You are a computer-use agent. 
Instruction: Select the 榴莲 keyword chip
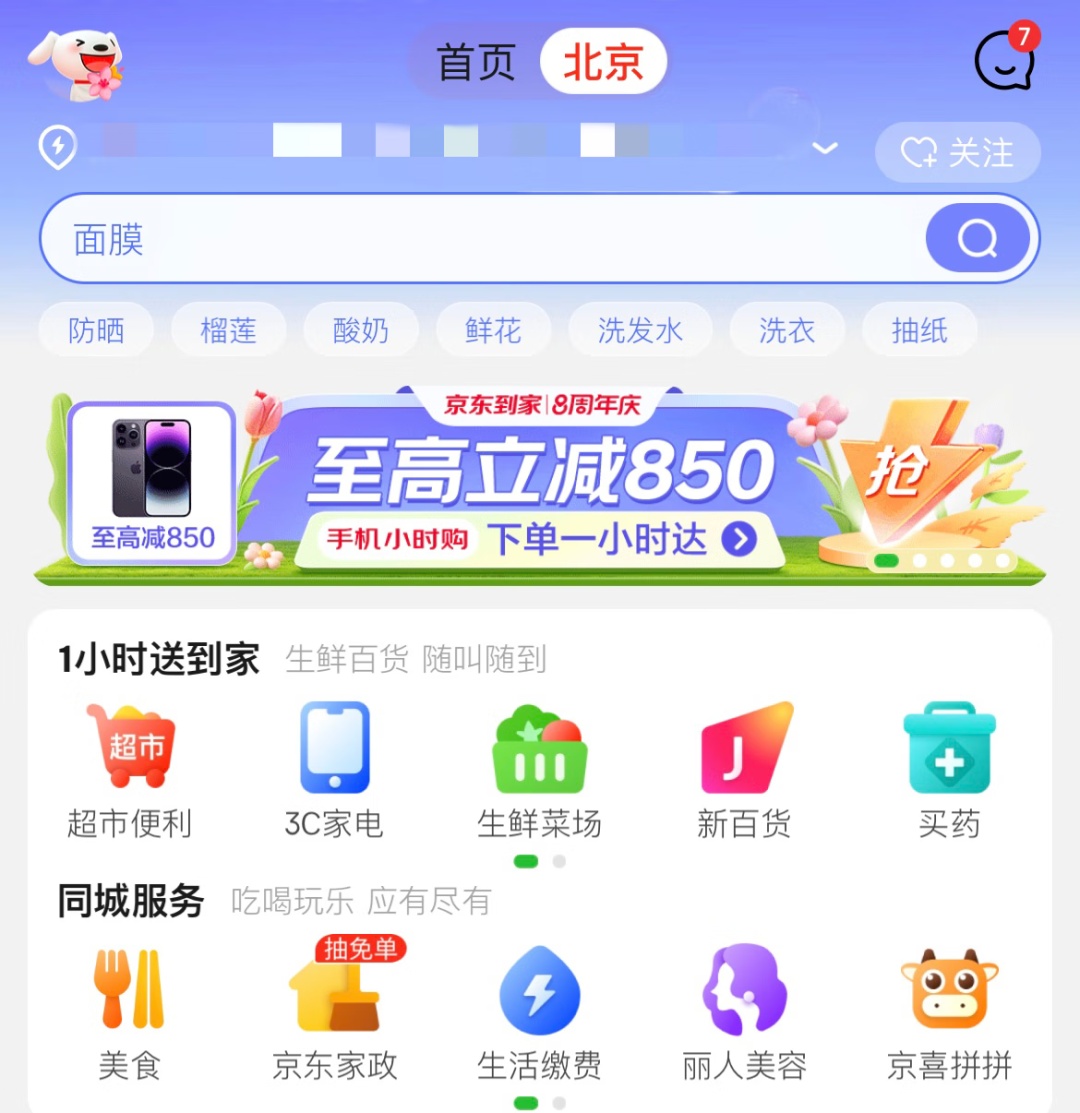tap(229, 330)
